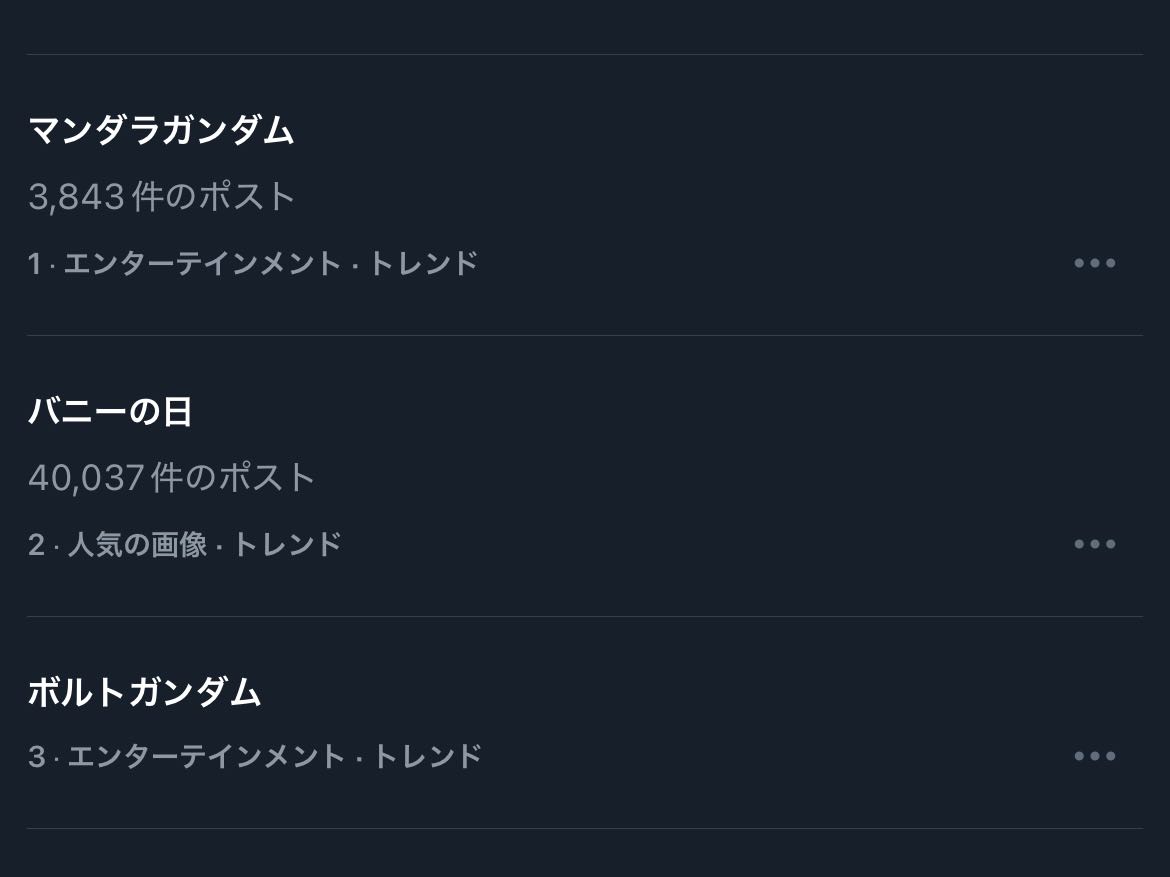The height and width of the screenshot is (877, 1170).
Task: Open more options for ボルトガンダム
Action: 1095,756
